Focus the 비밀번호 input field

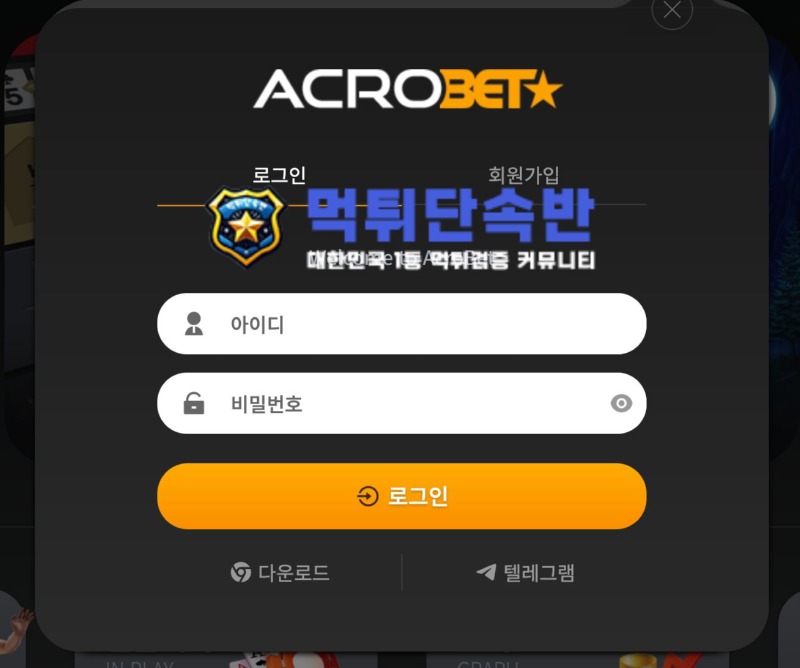click(x=400, y=404)
